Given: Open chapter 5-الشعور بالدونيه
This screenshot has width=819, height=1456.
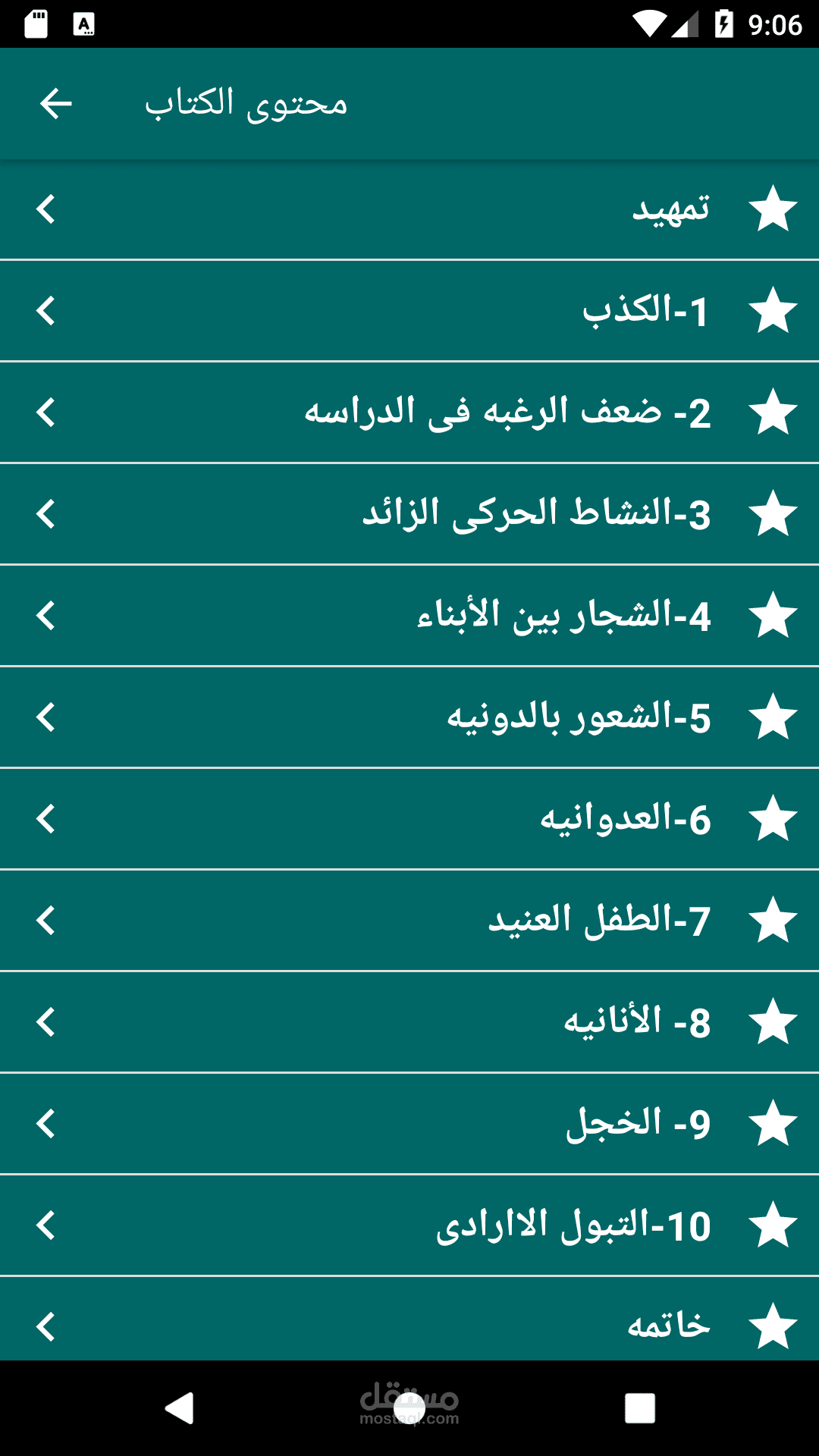Looking at the screenshot, I should 409,717.
